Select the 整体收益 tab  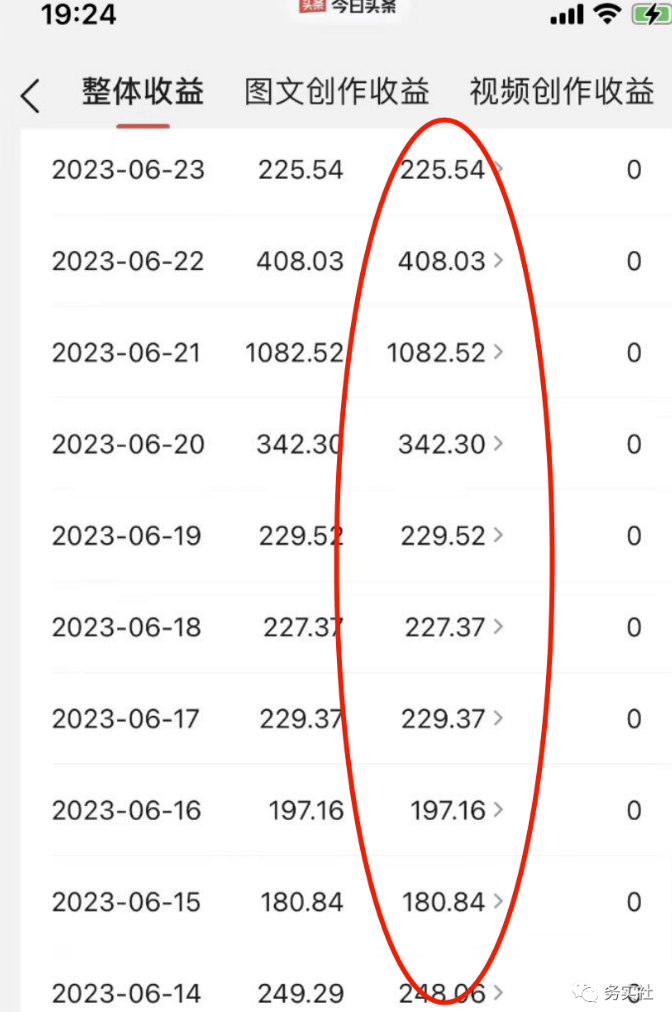click(x=143, y=93)
